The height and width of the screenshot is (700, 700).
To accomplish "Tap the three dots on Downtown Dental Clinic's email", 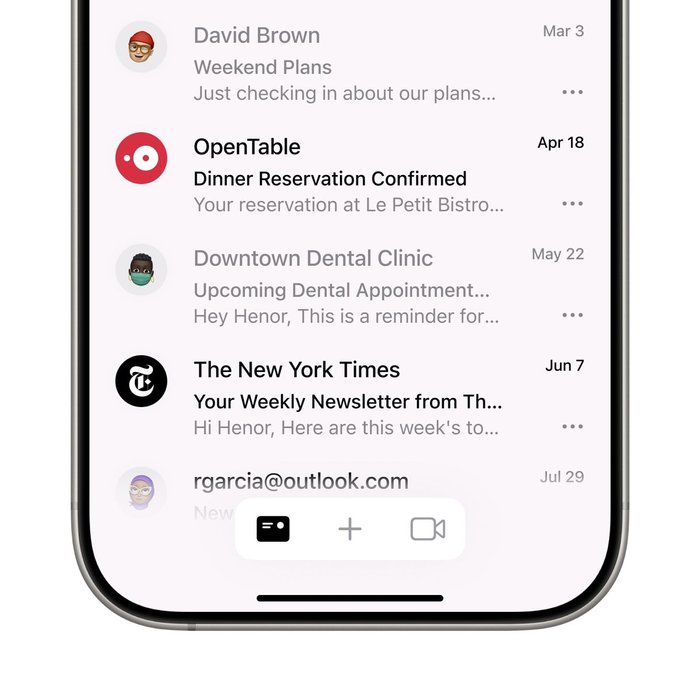I will coord(572,316).
